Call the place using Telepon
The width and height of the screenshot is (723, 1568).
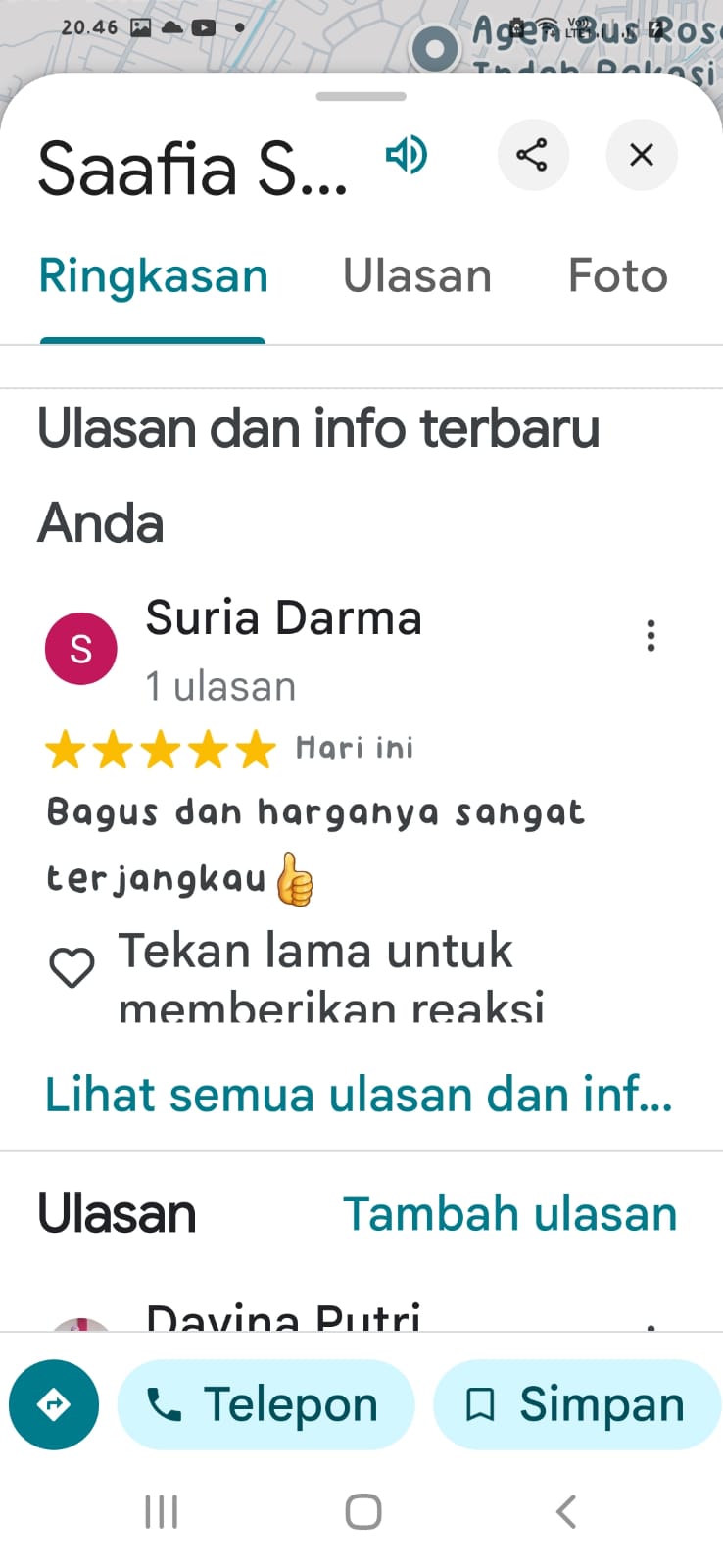click(265, 1404)
